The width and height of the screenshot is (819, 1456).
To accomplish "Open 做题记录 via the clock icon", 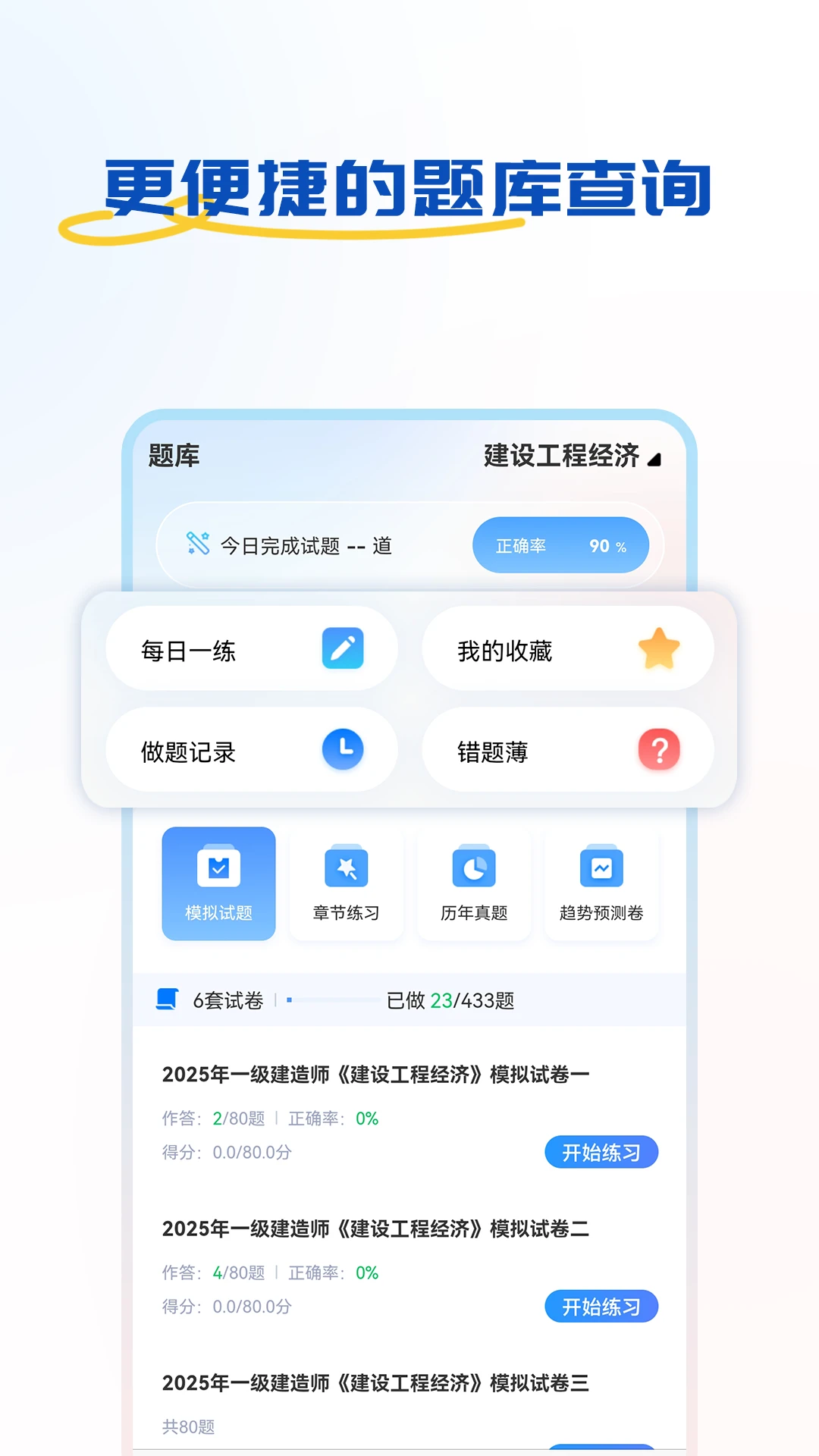I will [343, 749].
